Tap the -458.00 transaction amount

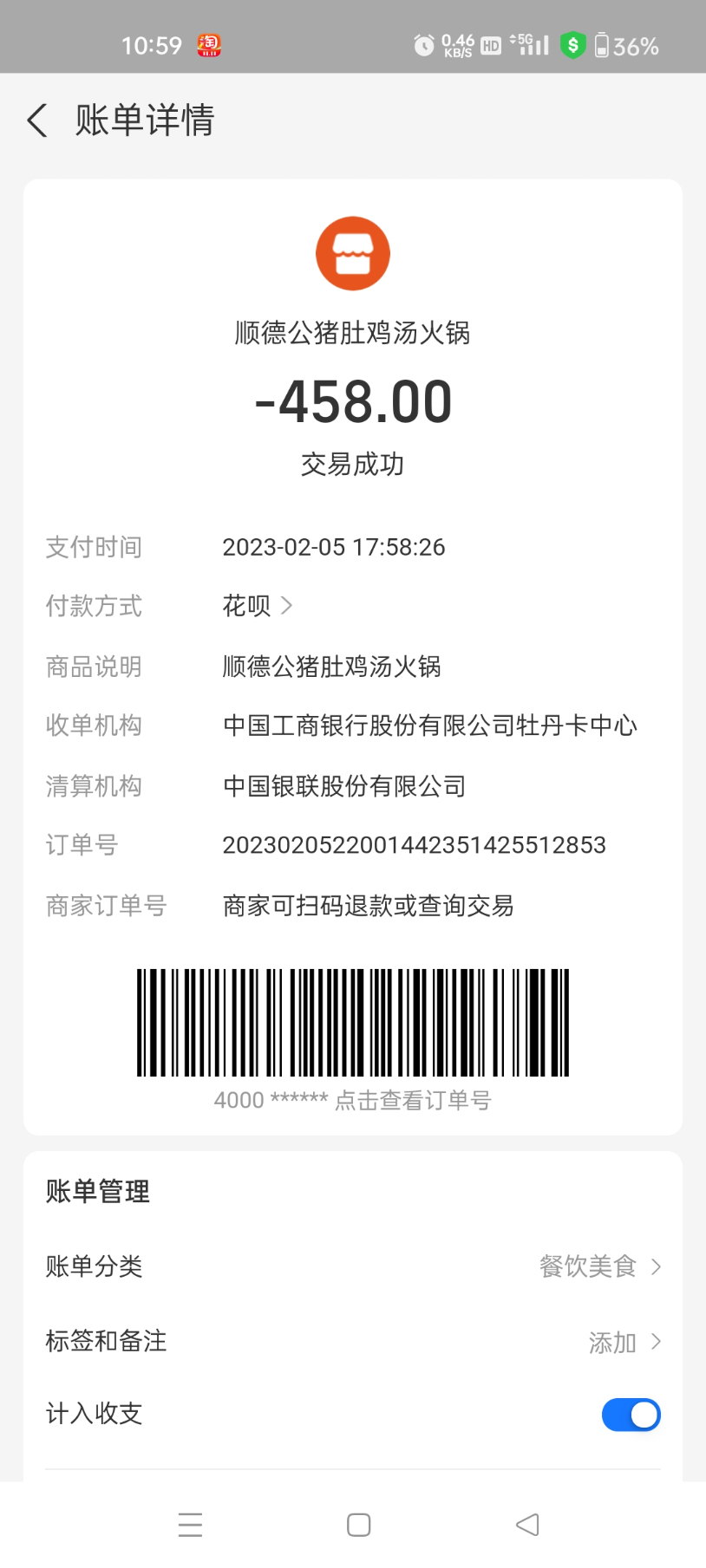pos(353,400)
